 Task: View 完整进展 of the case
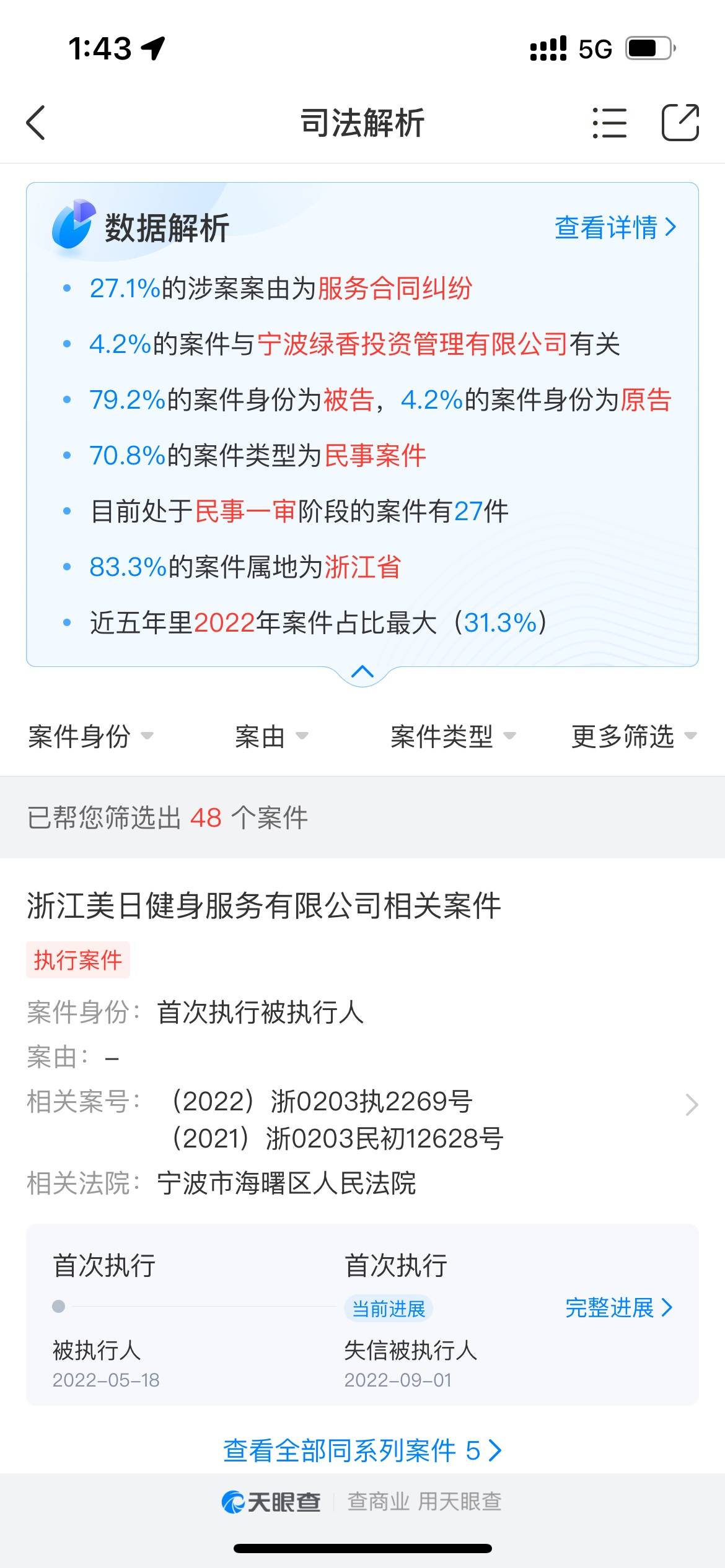(618, 1307)
